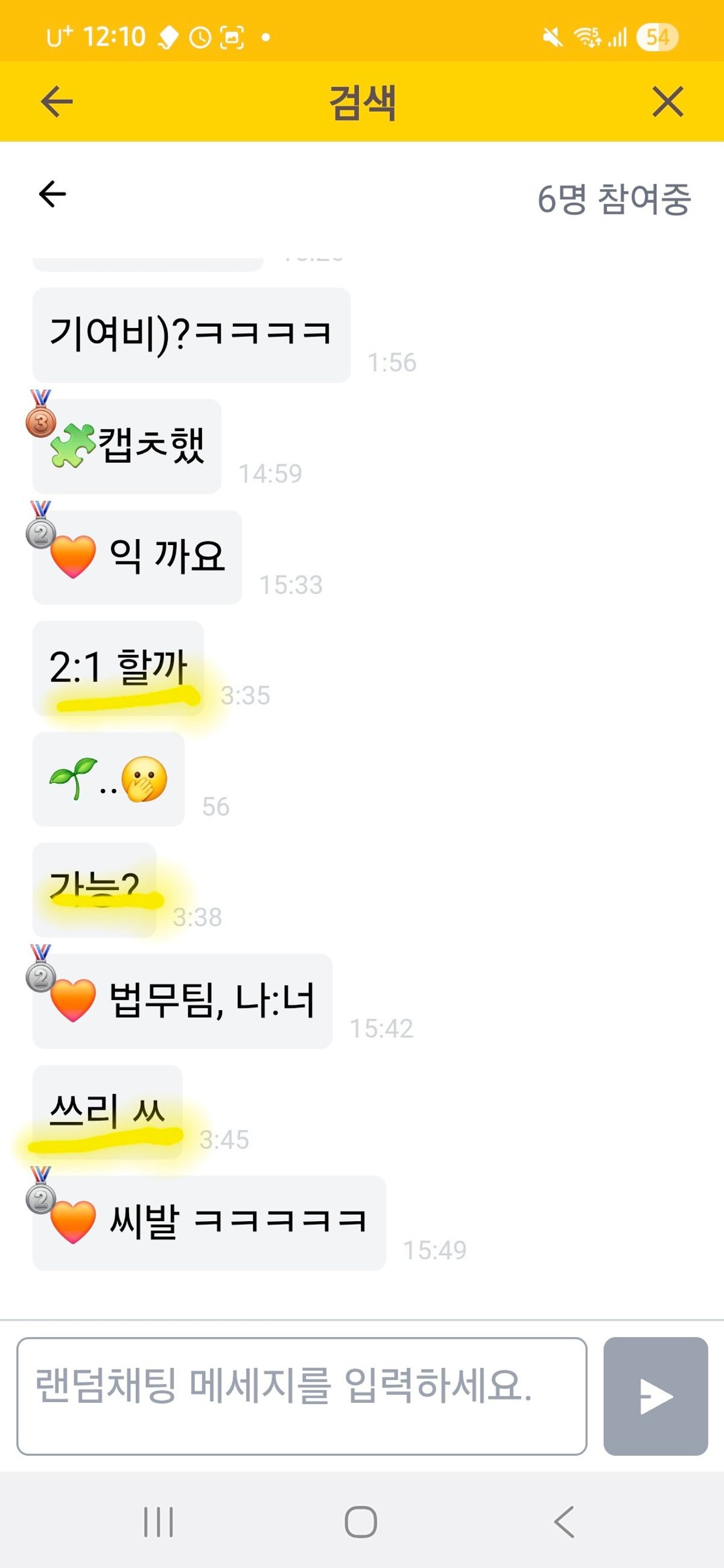Tap the black back arrow beside 6명 참여중
Image resolution: width=724 pixels, height=1568 pixels.
[52, 195]
